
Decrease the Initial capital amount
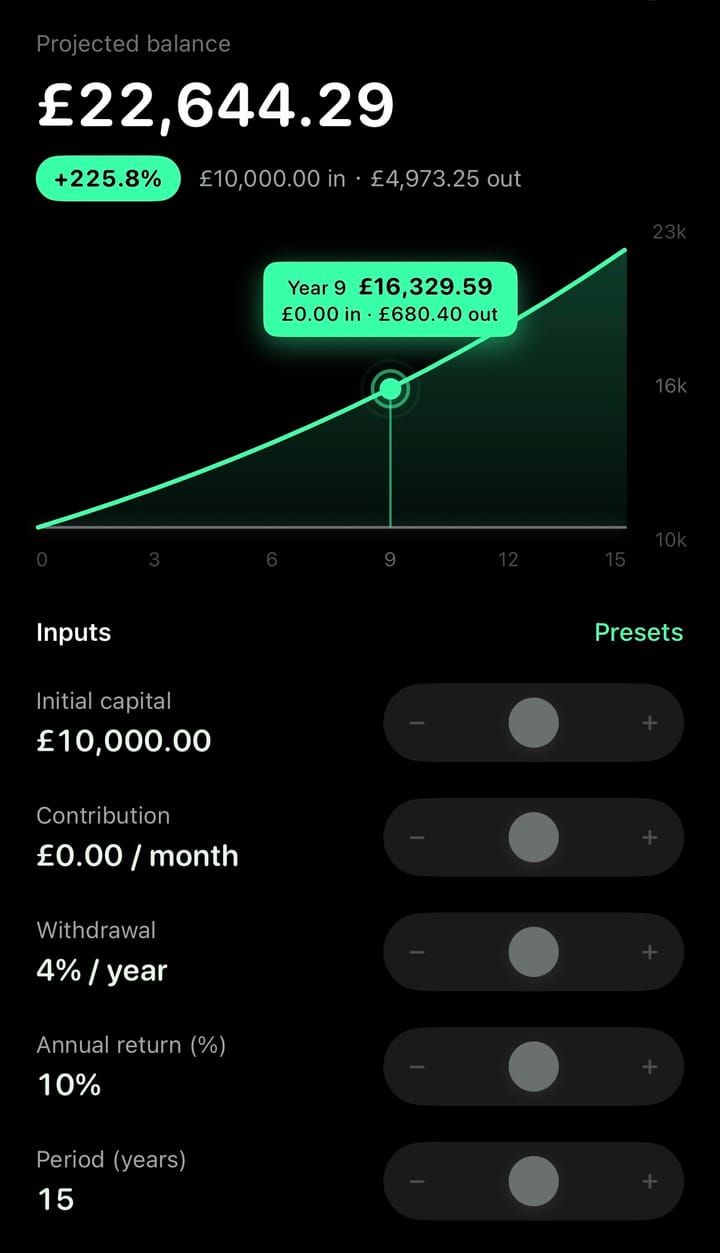[417, 723]
